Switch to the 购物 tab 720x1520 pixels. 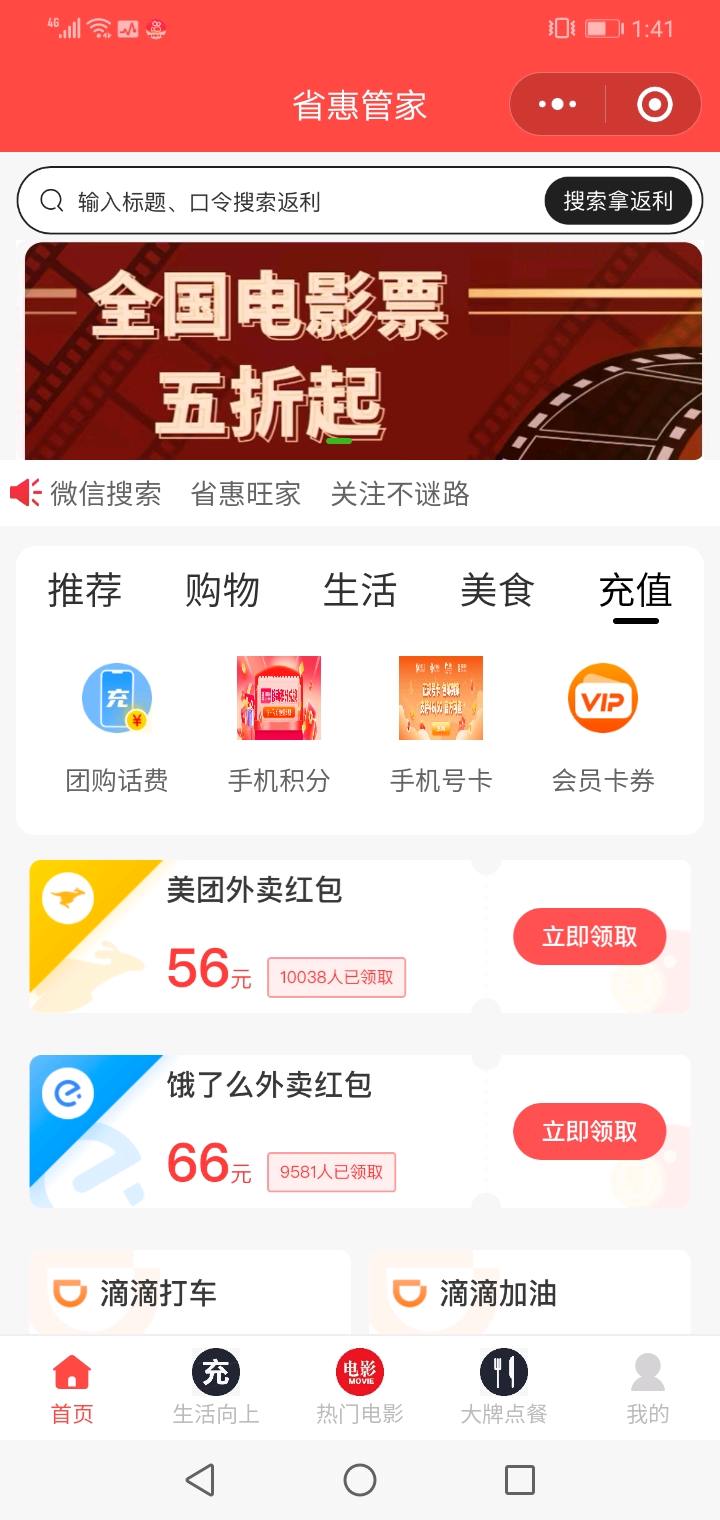[x=222, y=590]
